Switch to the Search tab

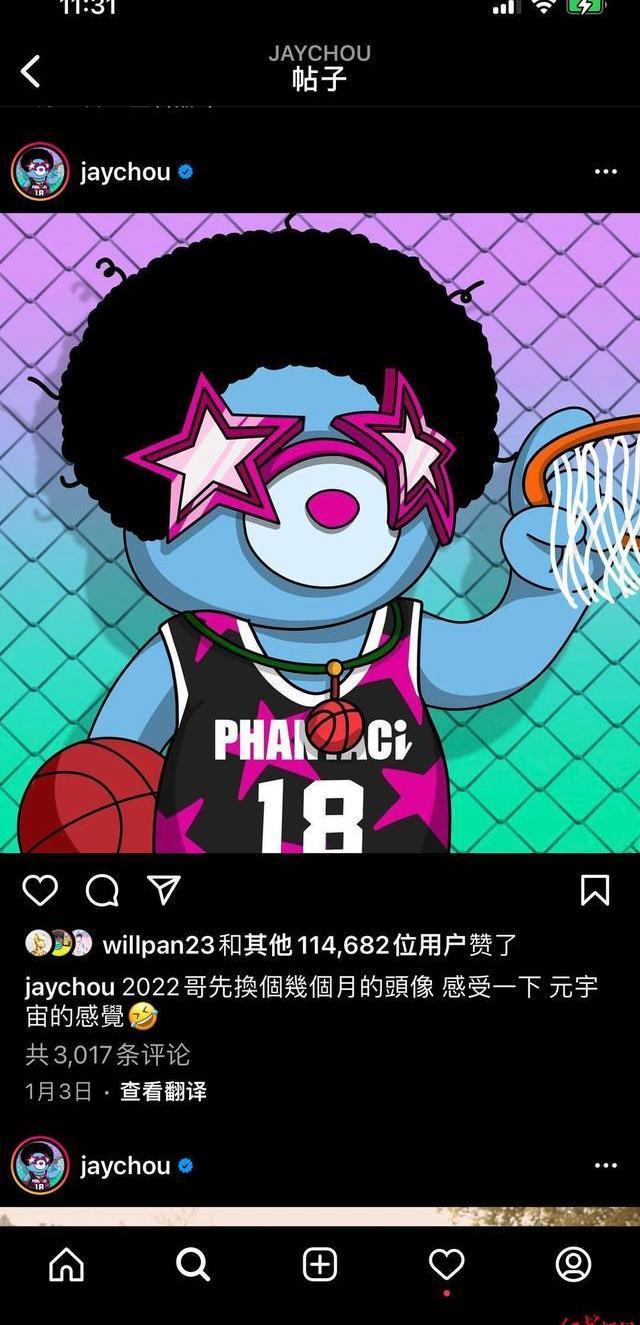[193, 1265]
